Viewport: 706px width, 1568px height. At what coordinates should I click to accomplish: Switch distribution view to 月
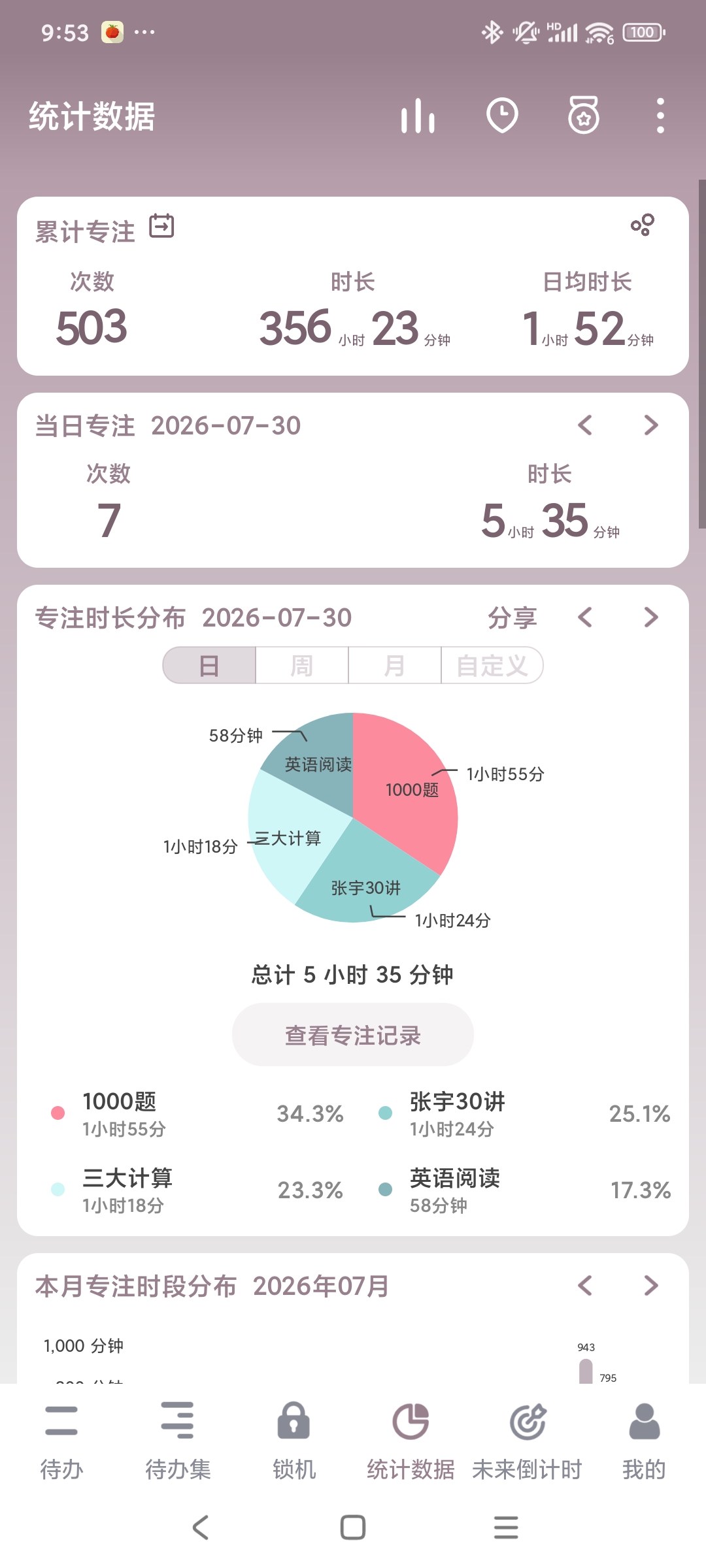coord(395,666)
